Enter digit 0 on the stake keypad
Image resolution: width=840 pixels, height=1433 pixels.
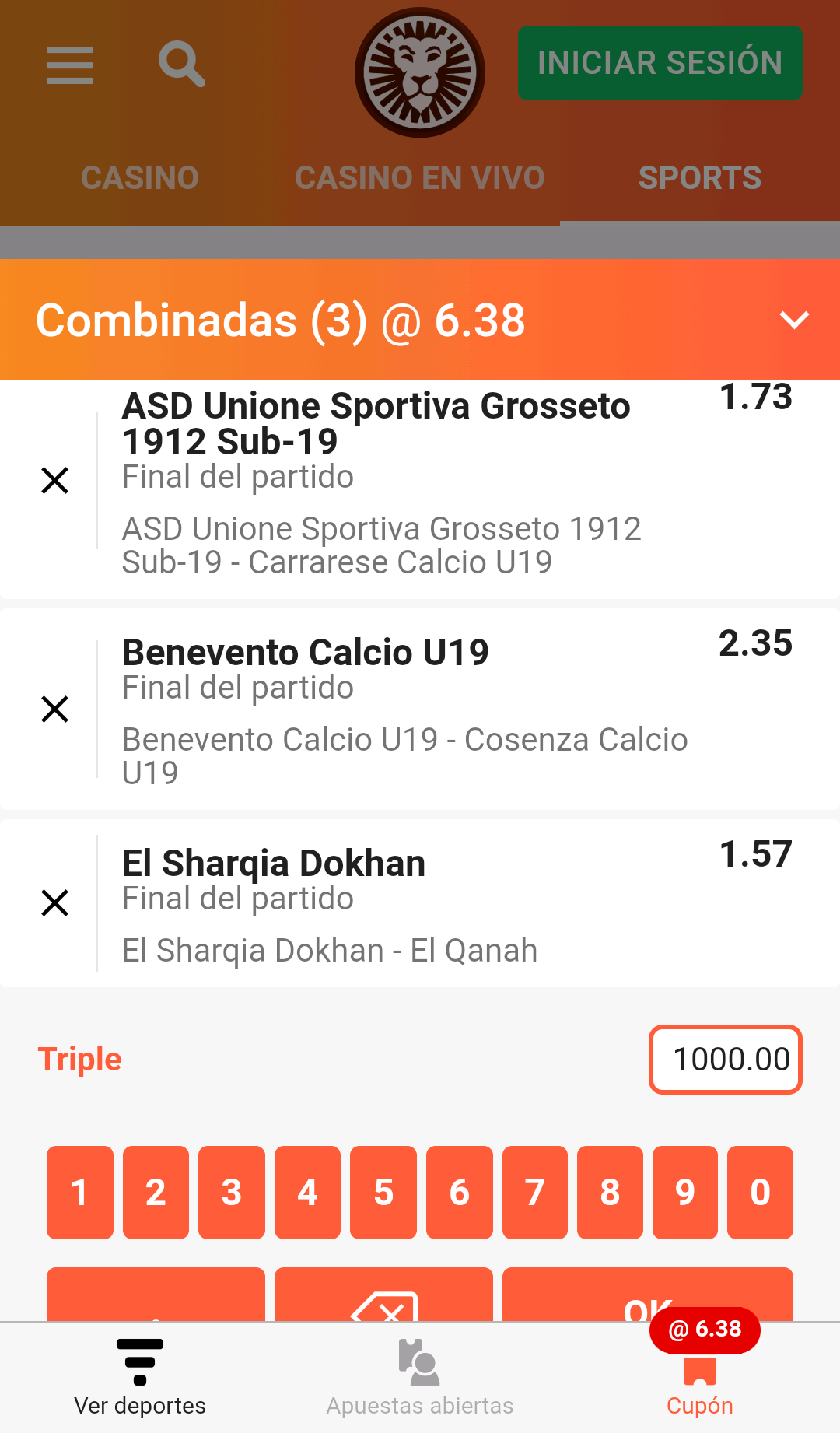pyautogui.click(x=760, y=1192)
